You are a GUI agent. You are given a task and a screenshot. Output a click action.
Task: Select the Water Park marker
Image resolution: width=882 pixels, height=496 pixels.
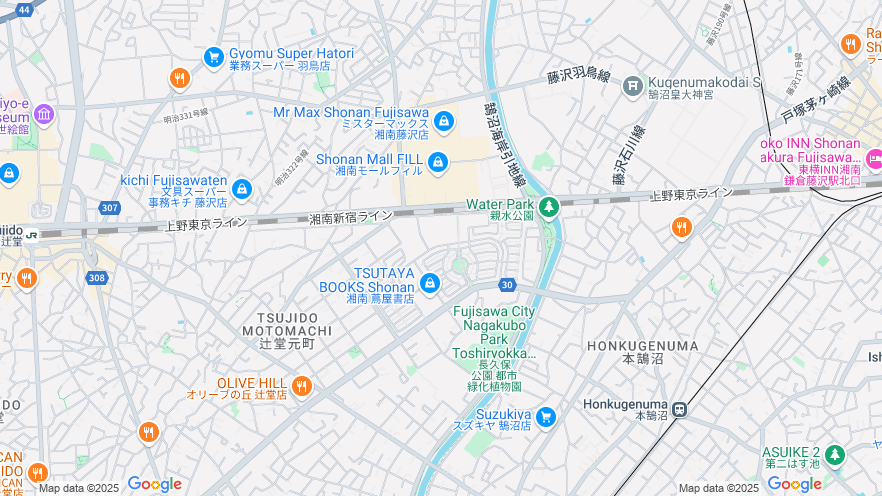(x=548, y=207)
